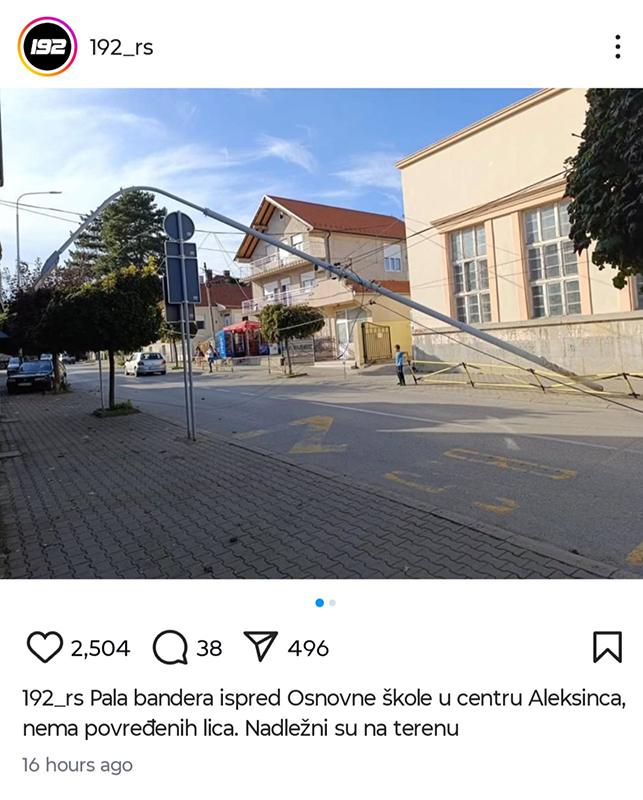This screenshot has height=800, width=643.
Task: Like the 192_rs post with the heart
Action: pos(44,648)
